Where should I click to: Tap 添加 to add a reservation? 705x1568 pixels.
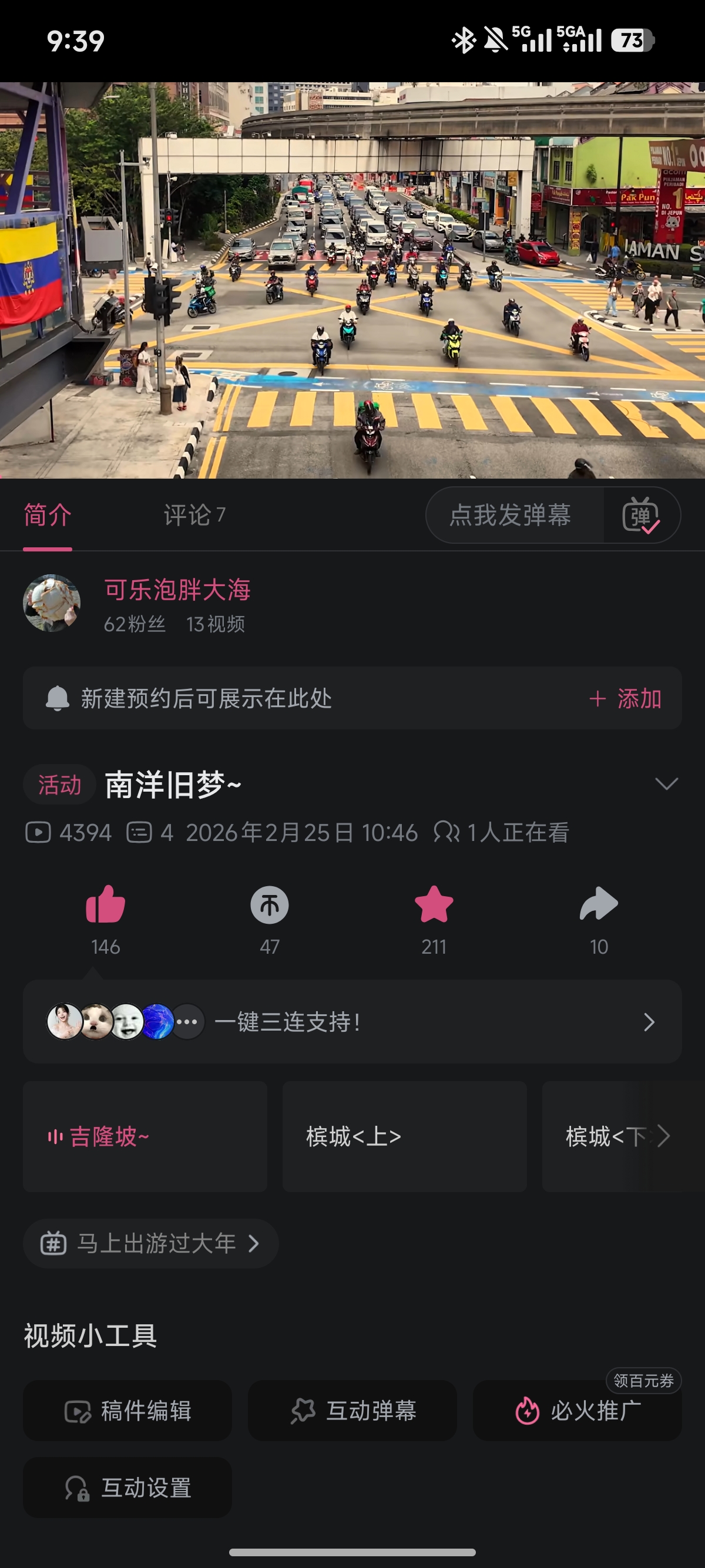pyautogui.click(x=626, y=698)
